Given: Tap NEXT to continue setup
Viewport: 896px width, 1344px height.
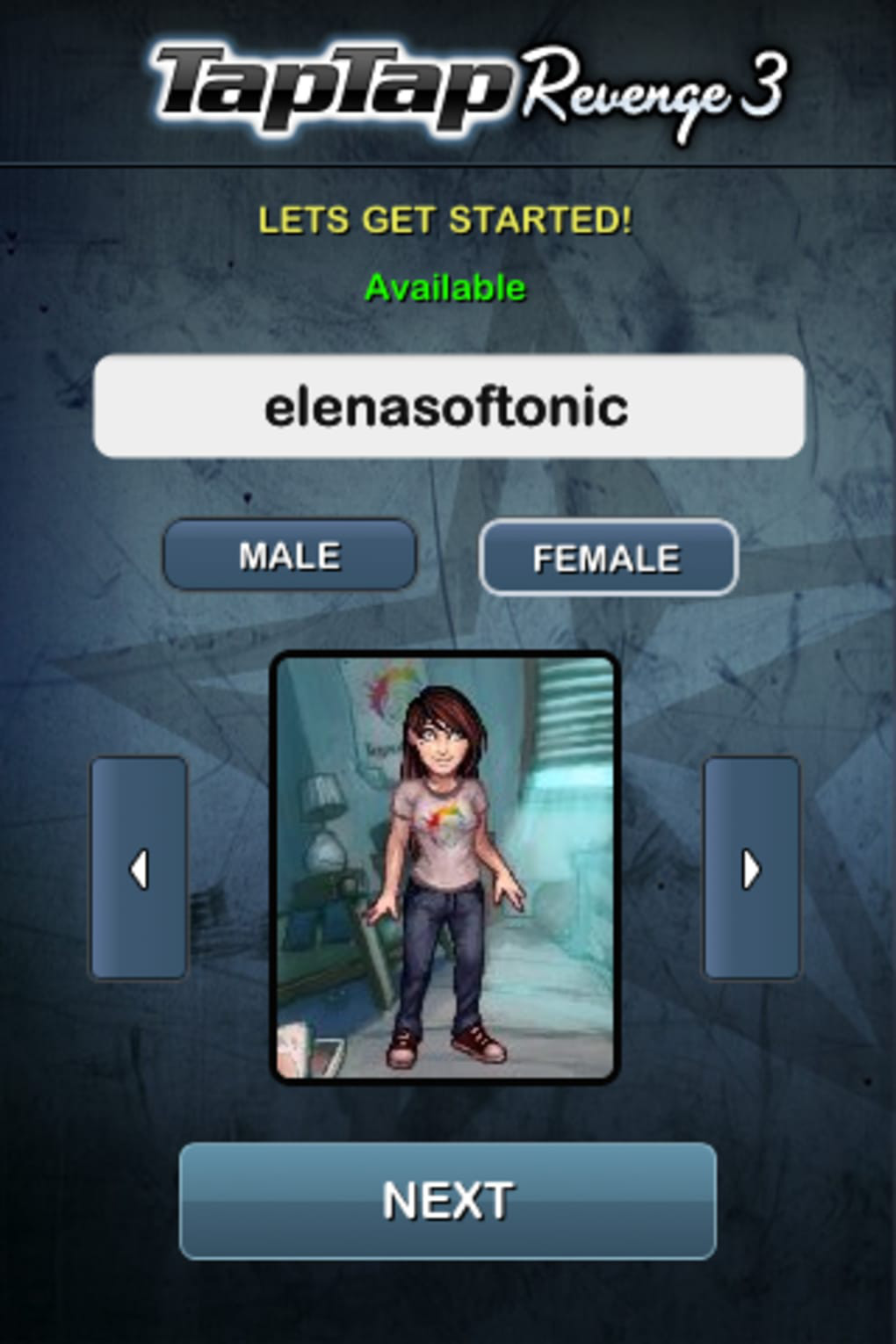Looking at the screenshot, I should tap(448, 1201).
